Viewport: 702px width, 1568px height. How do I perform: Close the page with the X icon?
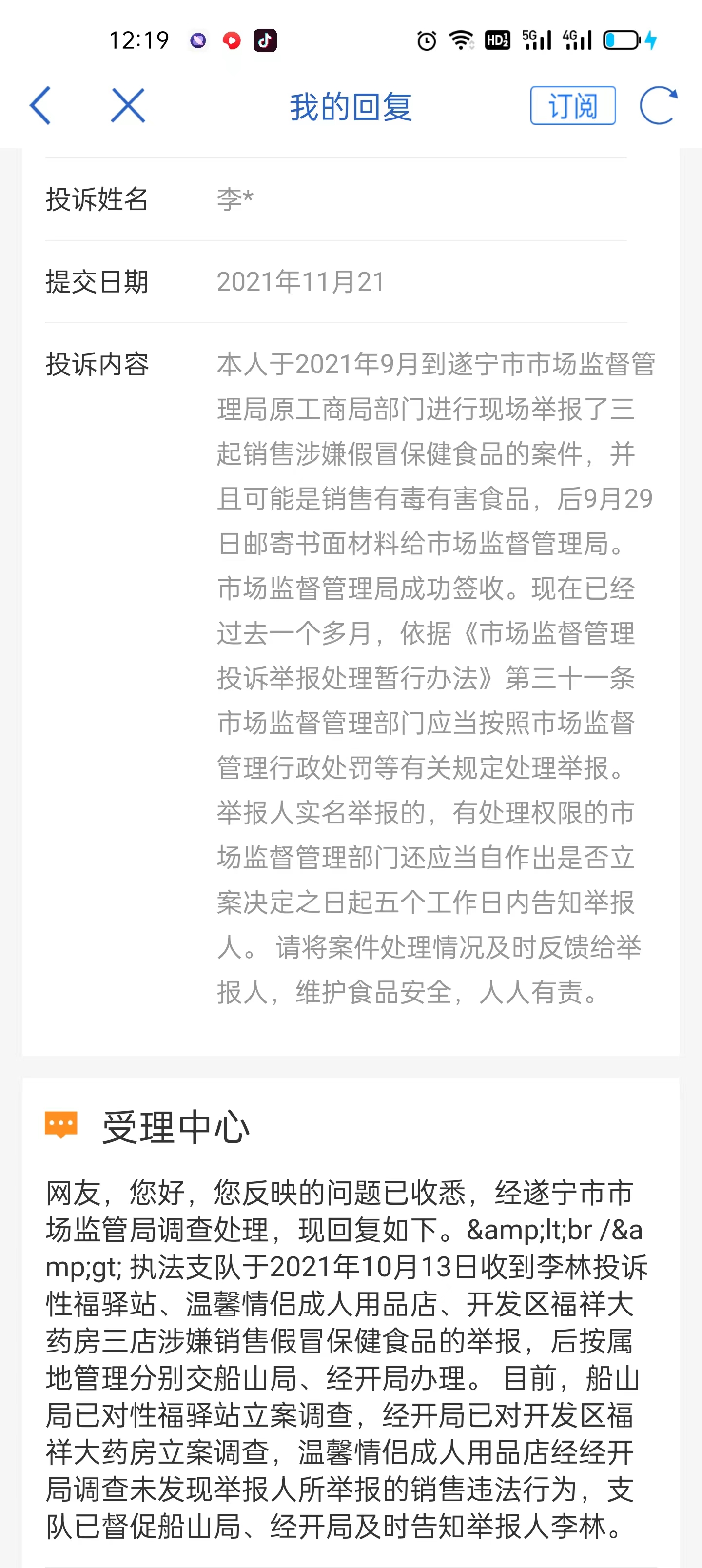[128, 105]
